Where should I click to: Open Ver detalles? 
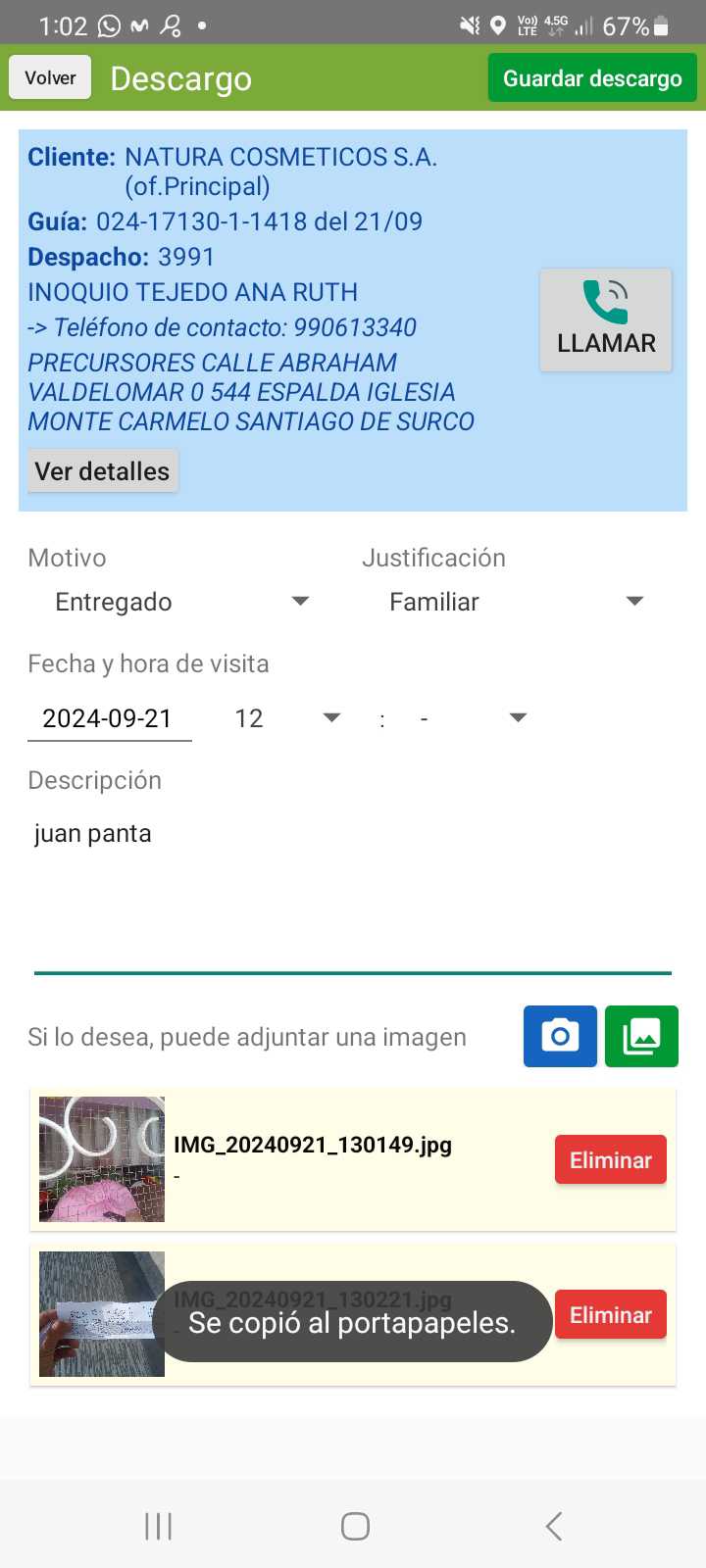pyautogui.click(x=103, y=471)
